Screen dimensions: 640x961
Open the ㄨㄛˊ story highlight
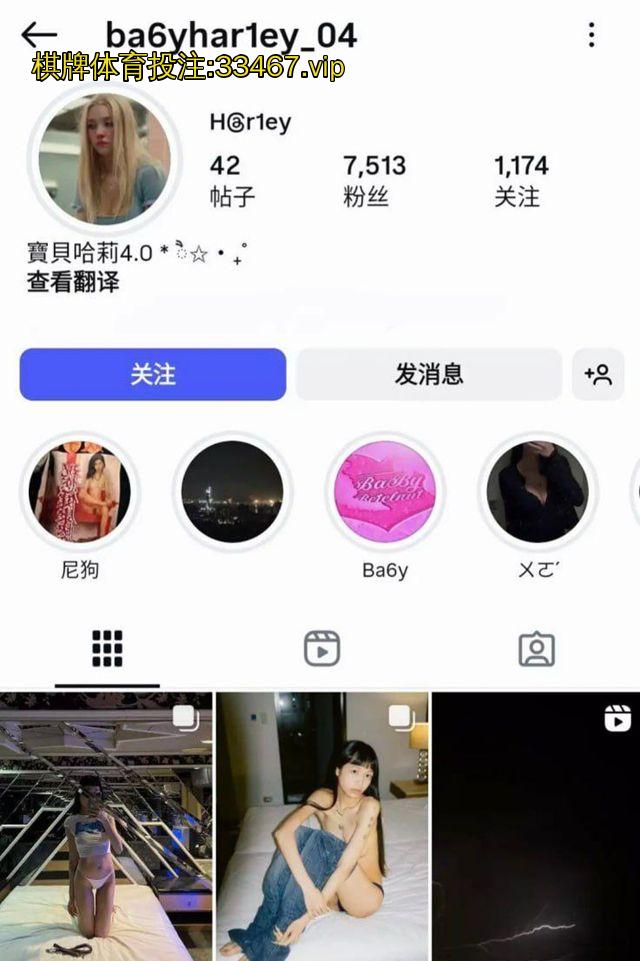[x=537, y=492]
